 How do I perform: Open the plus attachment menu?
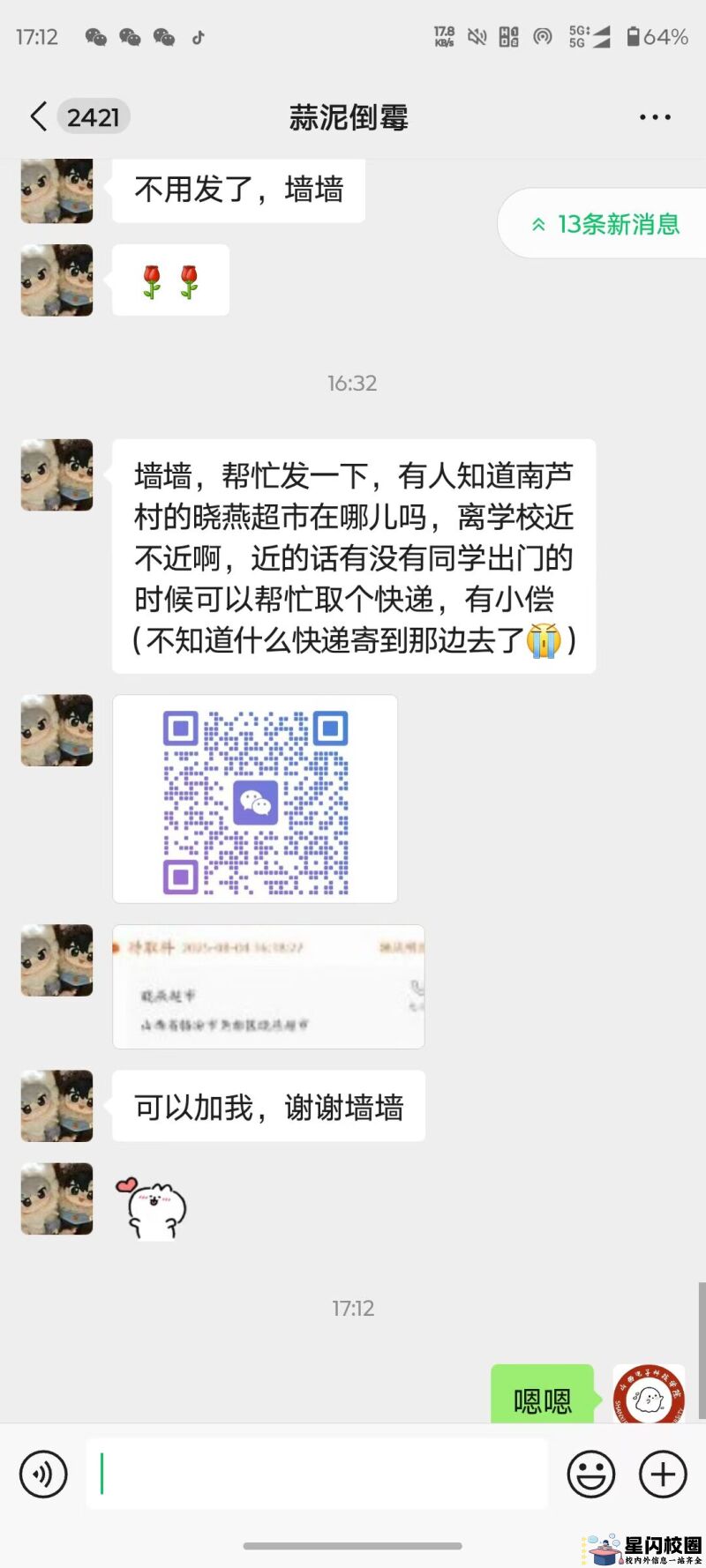[x=663, y=1474]
